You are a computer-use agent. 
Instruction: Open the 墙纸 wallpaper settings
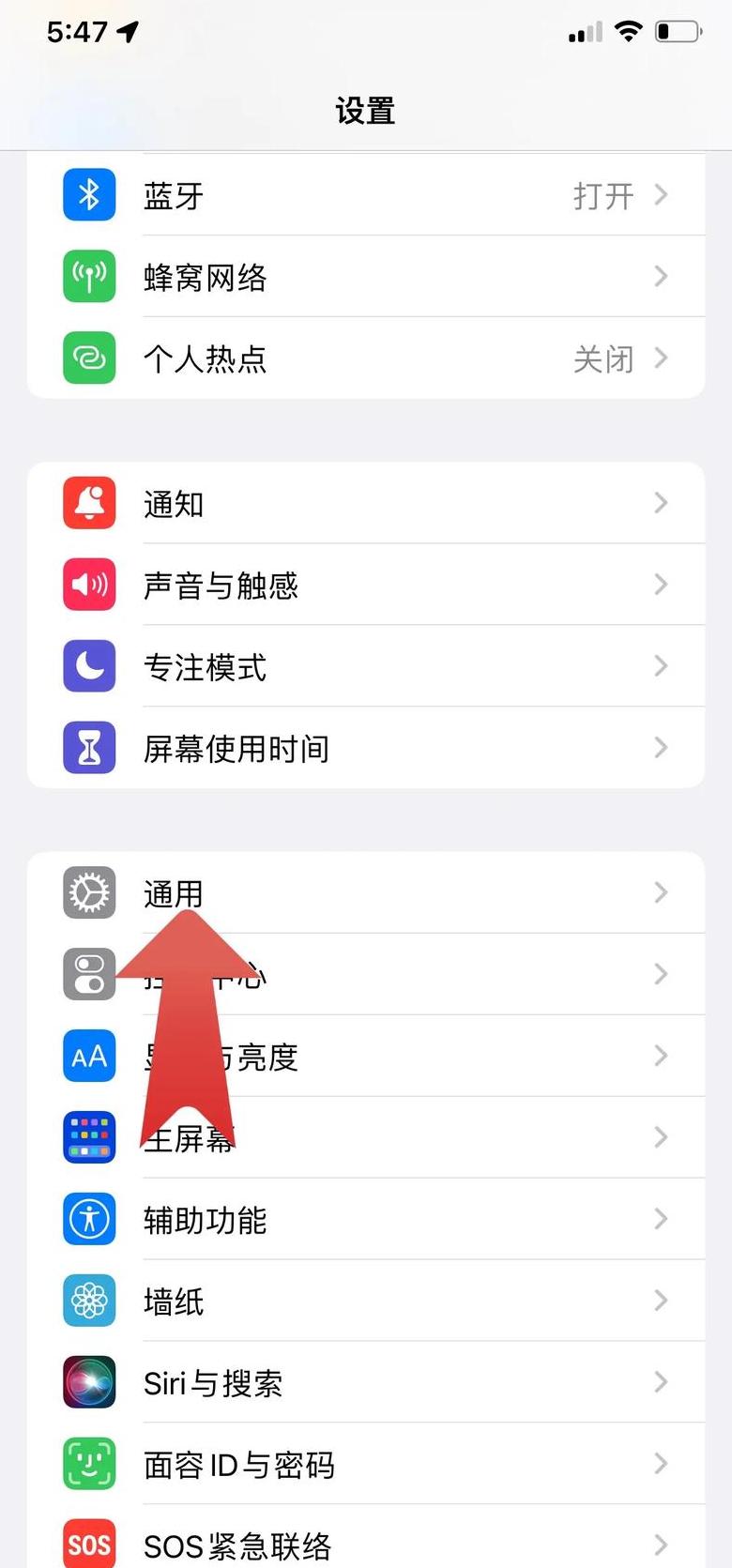[x=366, y=1302]
